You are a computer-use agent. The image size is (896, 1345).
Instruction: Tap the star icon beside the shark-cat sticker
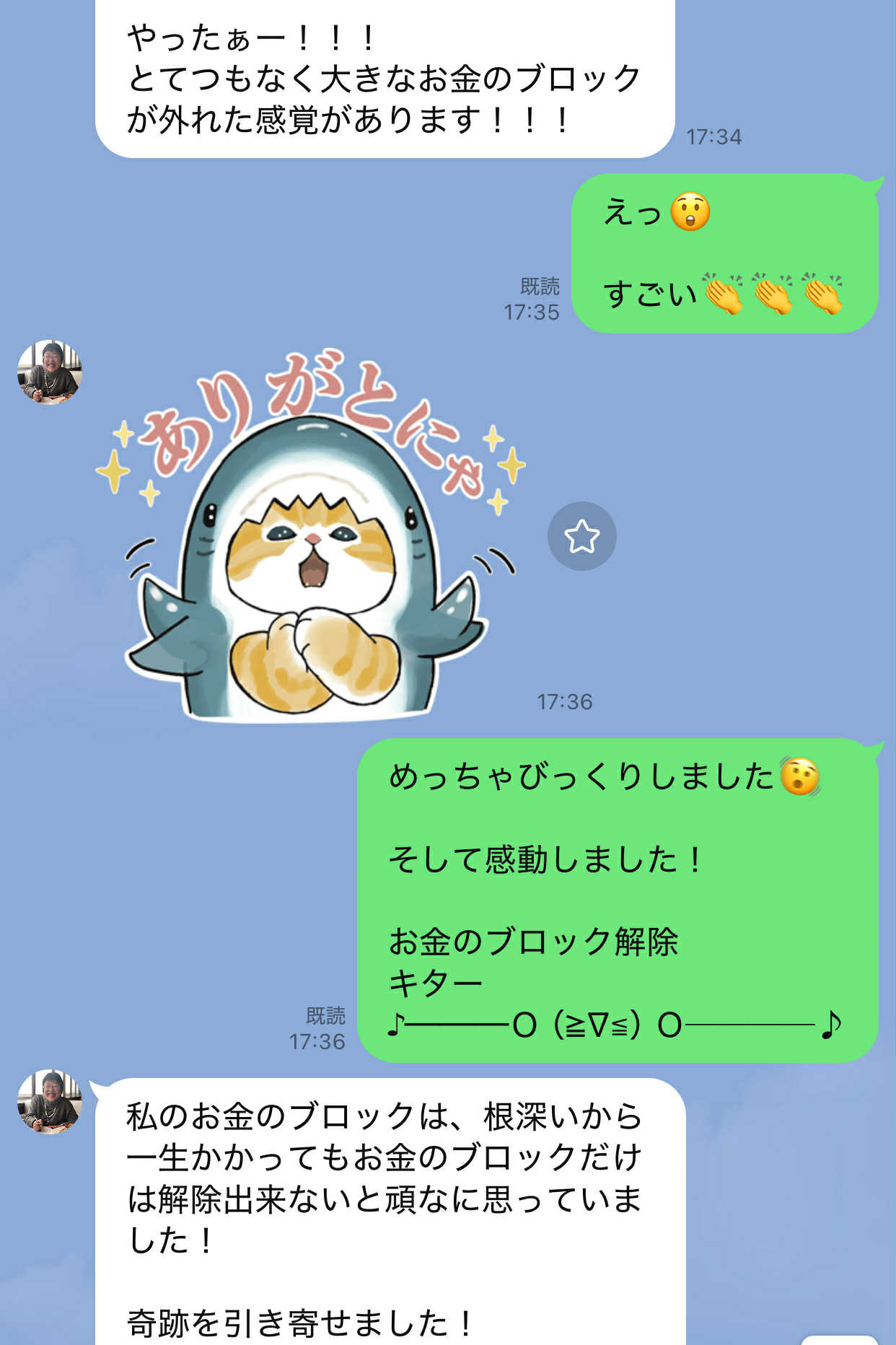[581, 536]
